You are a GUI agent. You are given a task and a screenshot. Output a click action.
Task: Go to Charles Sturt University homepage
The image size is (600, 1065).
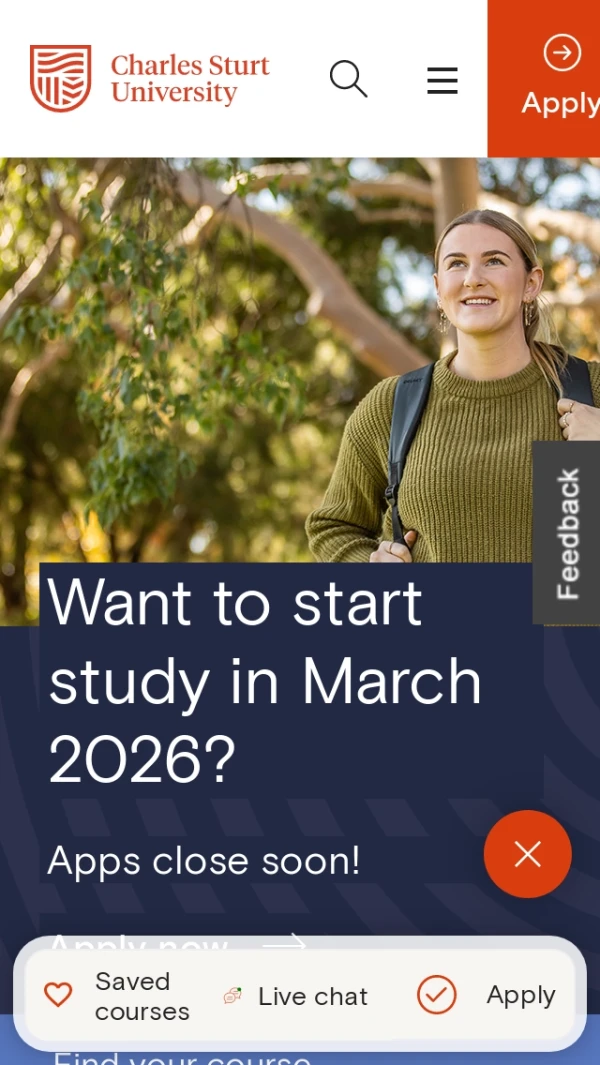[150, 79]
